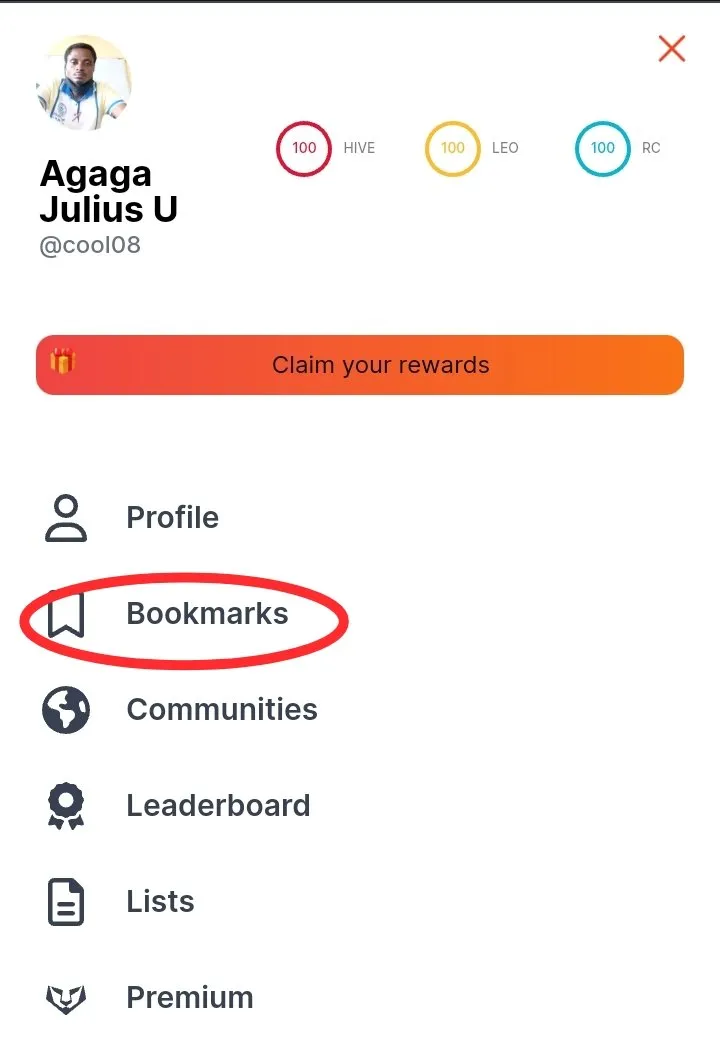Open Lists
Image resolution: width=720 pixels, height=1054 pixels.
pyautogui.click(x=160, y=901)
